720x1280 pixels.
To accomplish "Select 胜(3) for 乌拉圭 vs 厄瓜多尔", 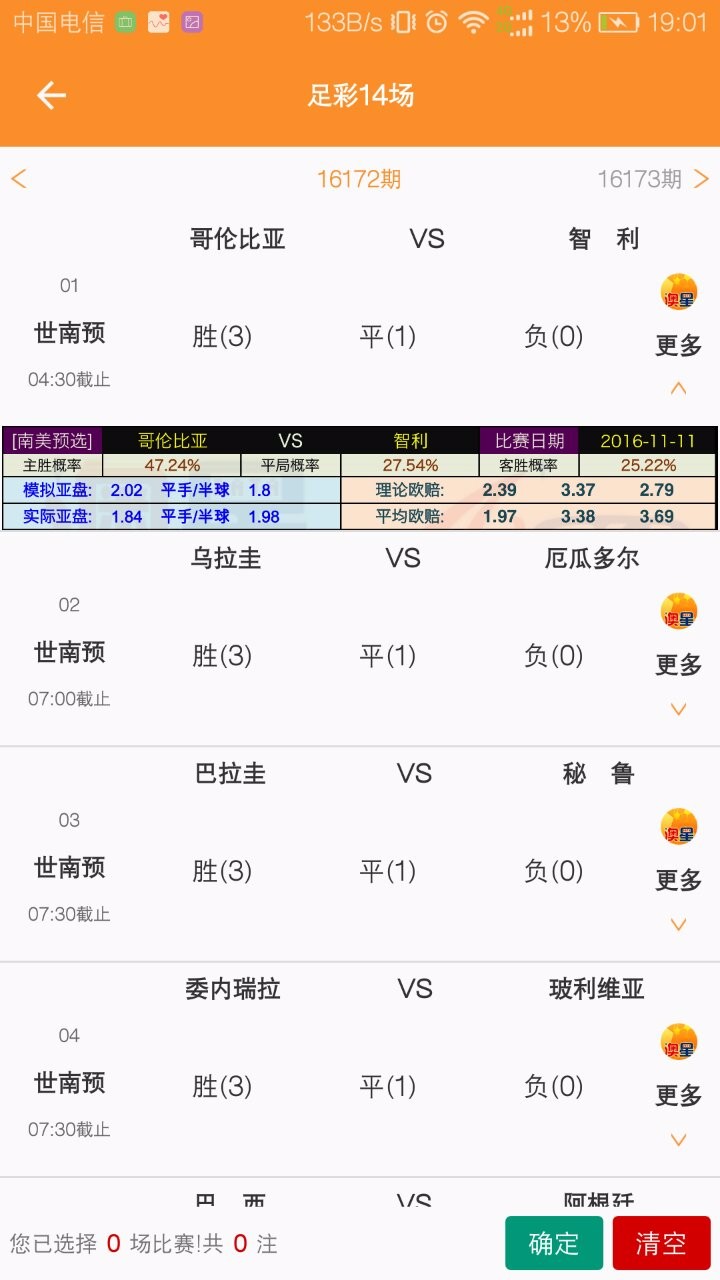I will click(x=222, y=656).
